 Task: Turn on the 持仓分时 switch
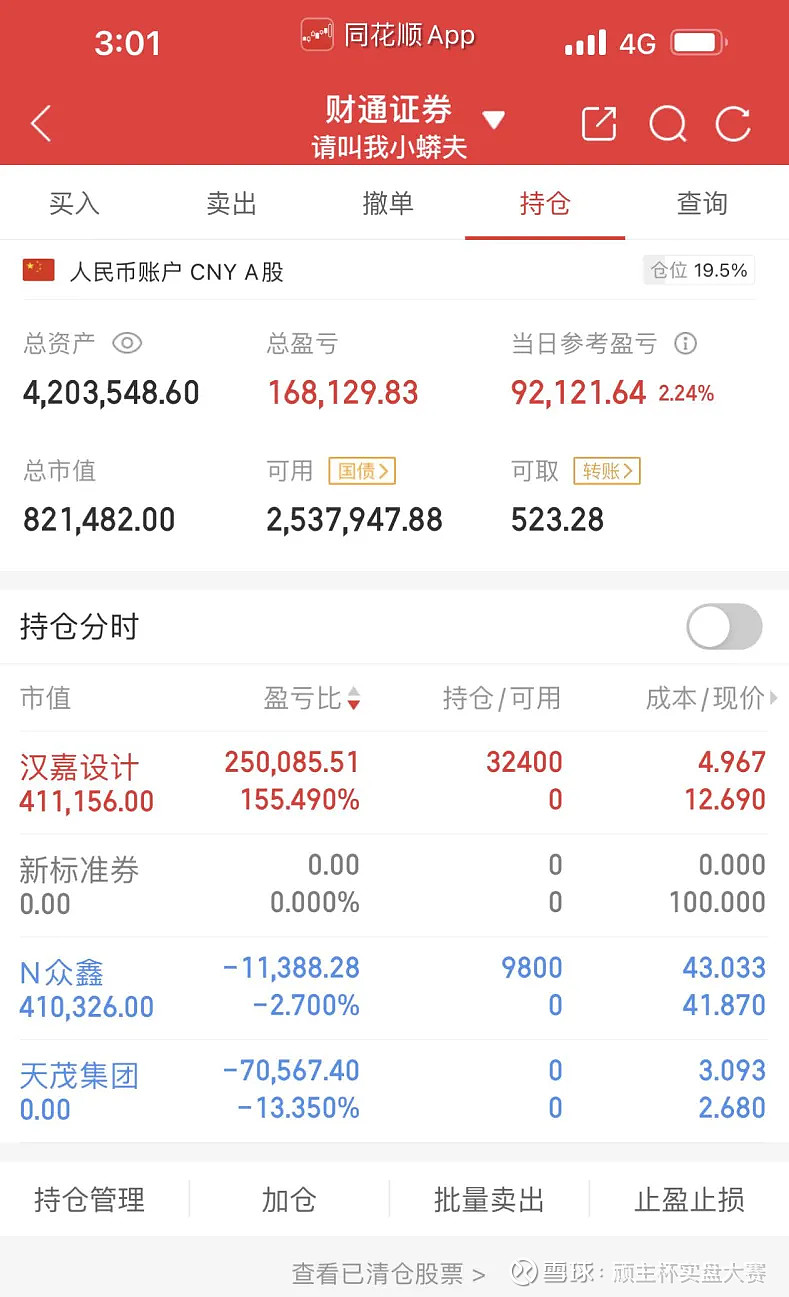pyautogui.click(x=724, y=627)
